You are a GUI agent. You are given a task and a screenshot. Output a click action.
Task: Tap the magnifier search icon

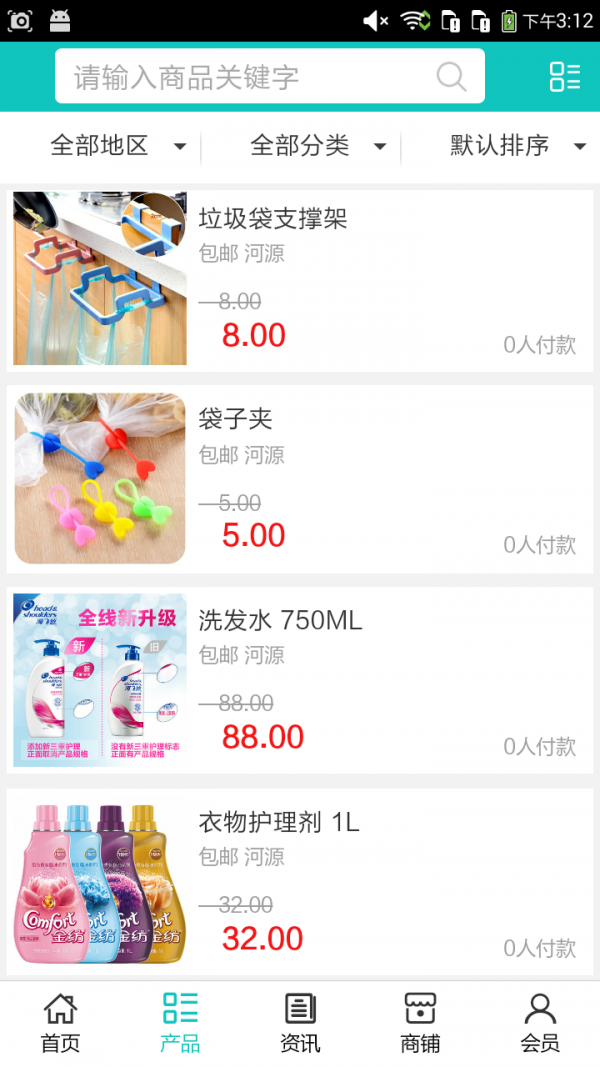[x=451, y=77]
